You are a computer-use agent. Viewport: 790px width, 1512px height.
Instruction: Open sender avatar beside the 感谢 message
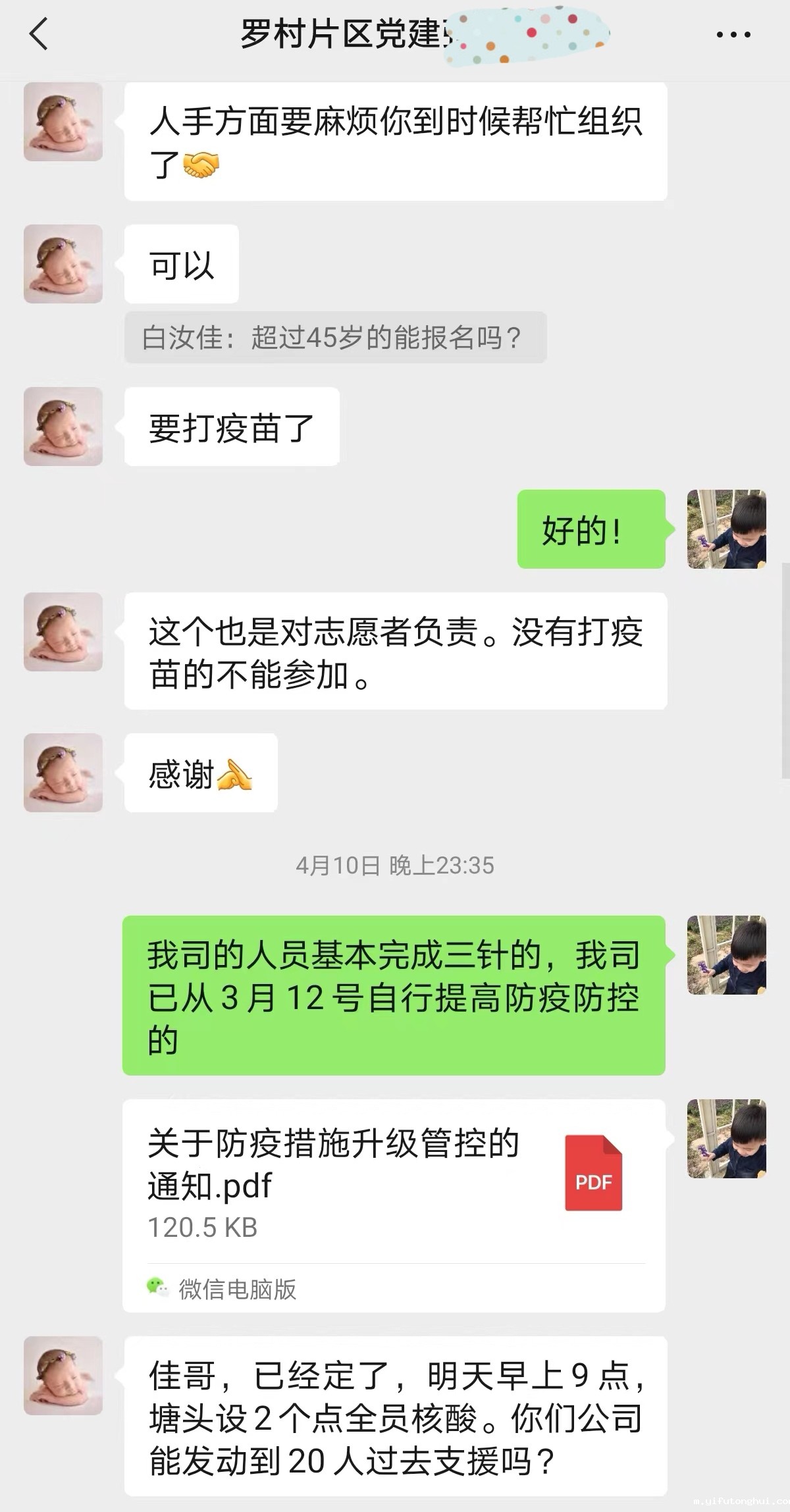(x=63, y=773)
